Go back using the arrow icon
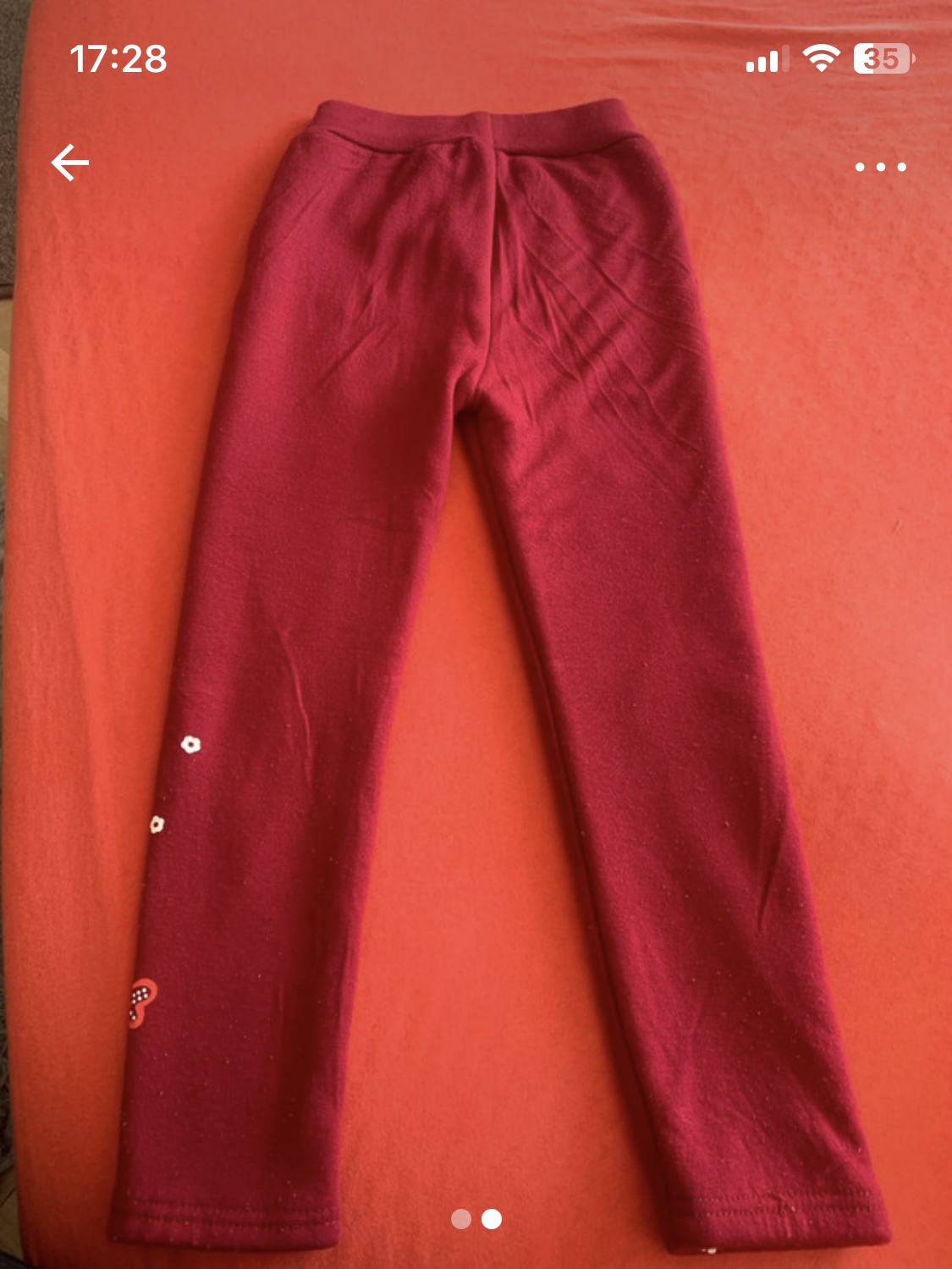Viewport: 952px width, 1269px height. click(x=70, y=163)
